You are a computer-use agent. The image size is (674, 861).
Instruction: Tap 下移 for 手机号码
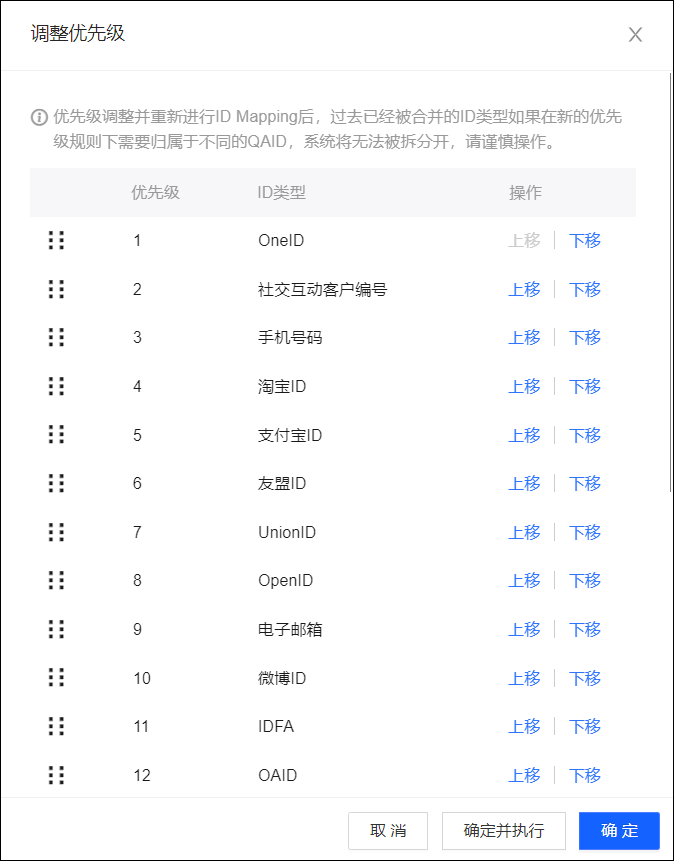(x=585, y=338)
